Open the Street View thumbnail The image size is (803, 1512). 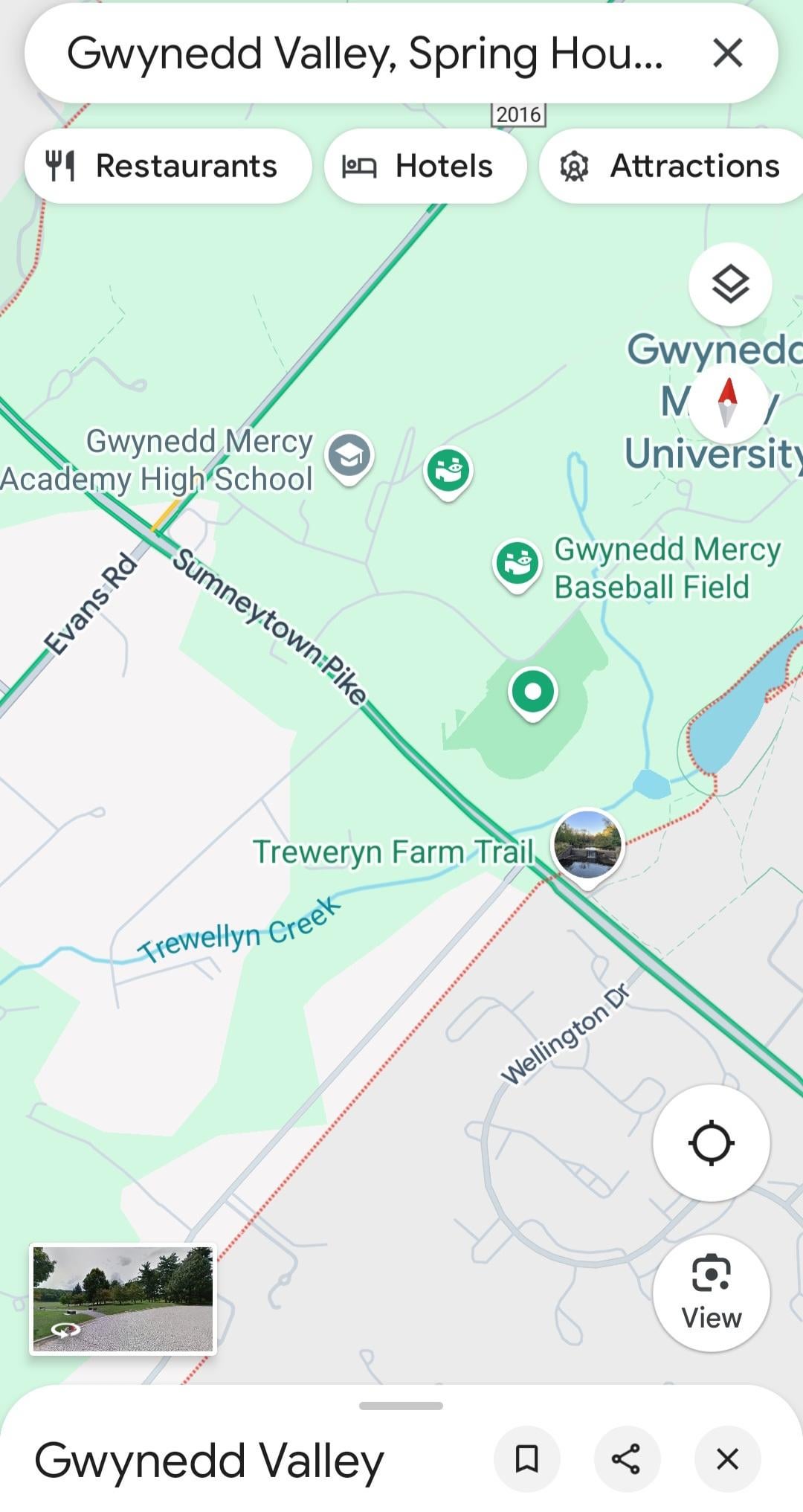[x=123, y=1299]
